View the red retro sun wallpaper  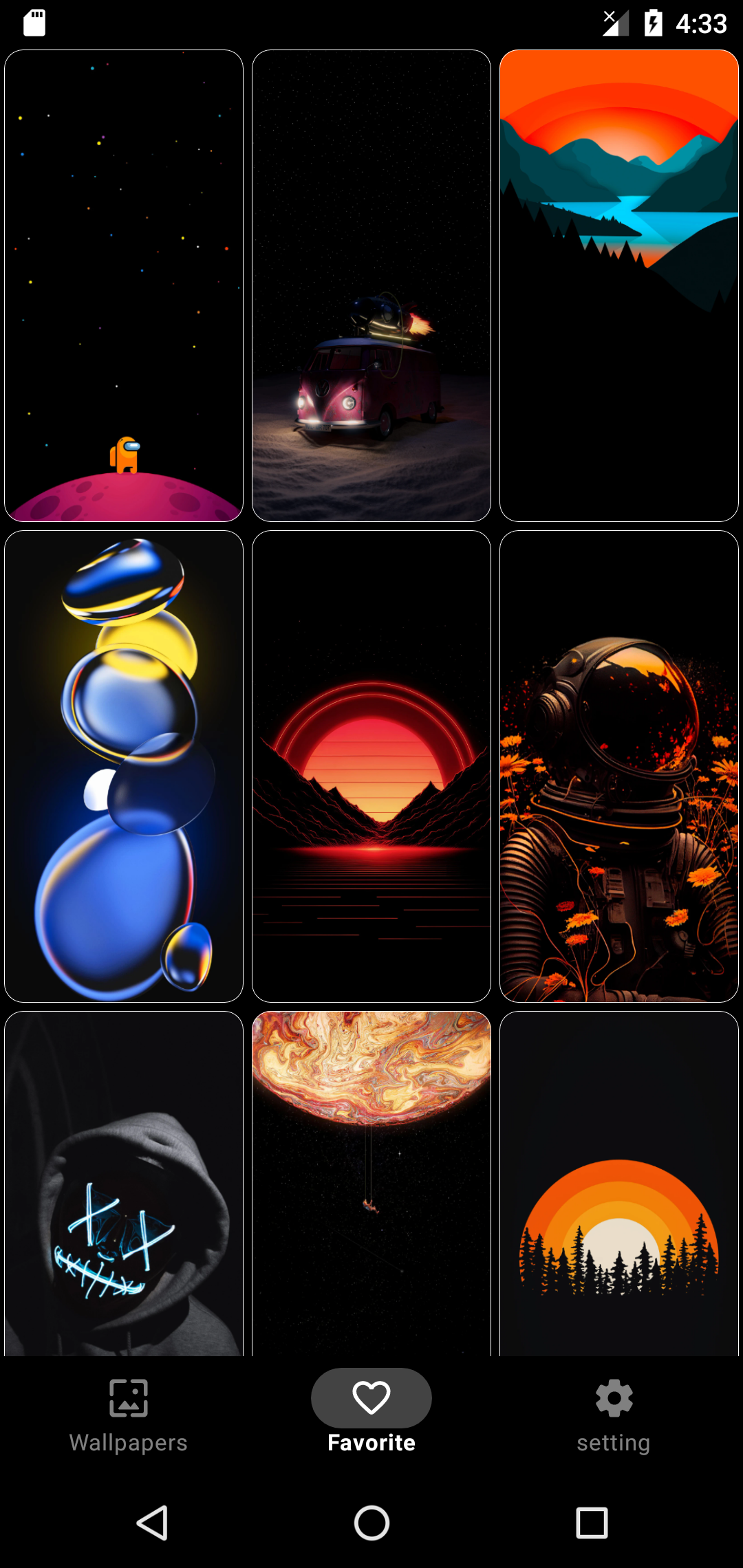point(371,766)
